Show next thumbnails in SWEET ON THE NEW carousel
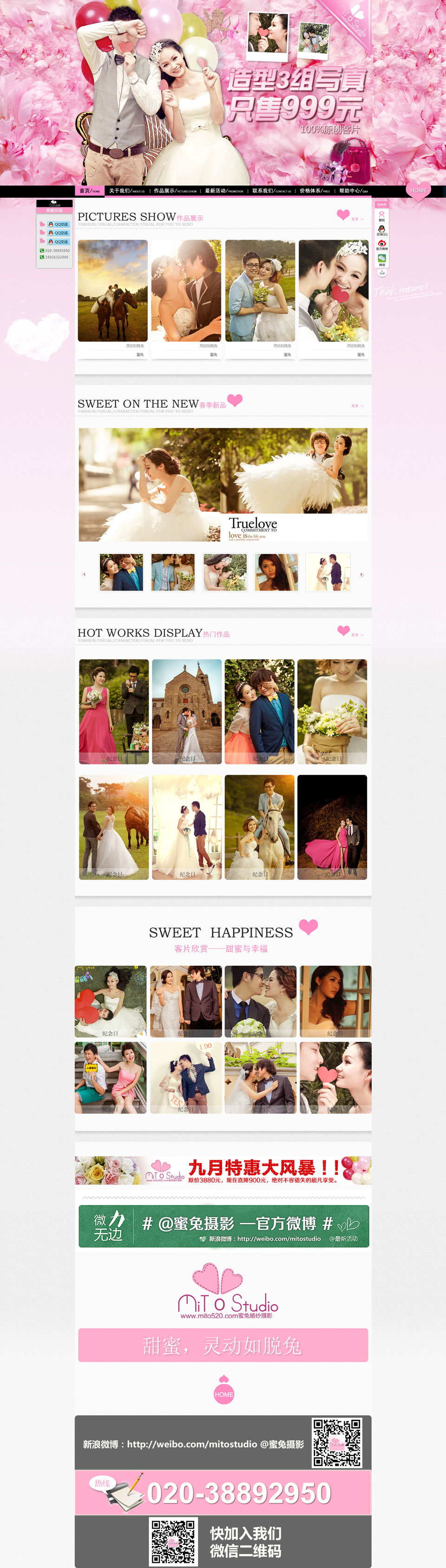The image size is (446, 1568). click(361, 574)
